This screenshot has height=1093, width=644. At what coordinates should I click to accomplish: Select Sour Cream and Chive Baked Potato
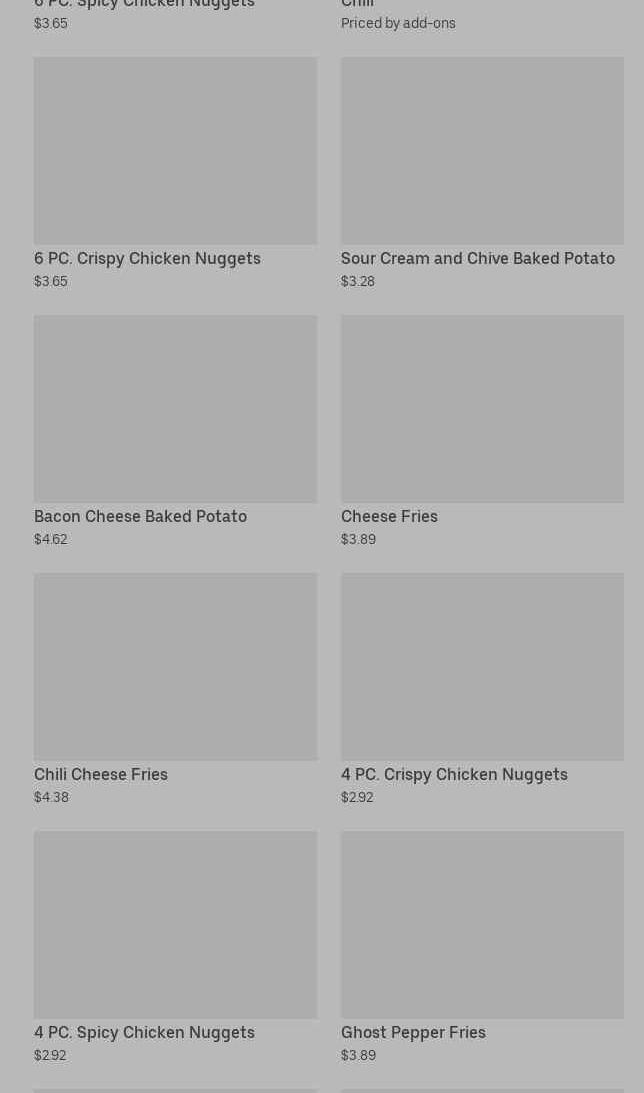click(x=482, y=173)
